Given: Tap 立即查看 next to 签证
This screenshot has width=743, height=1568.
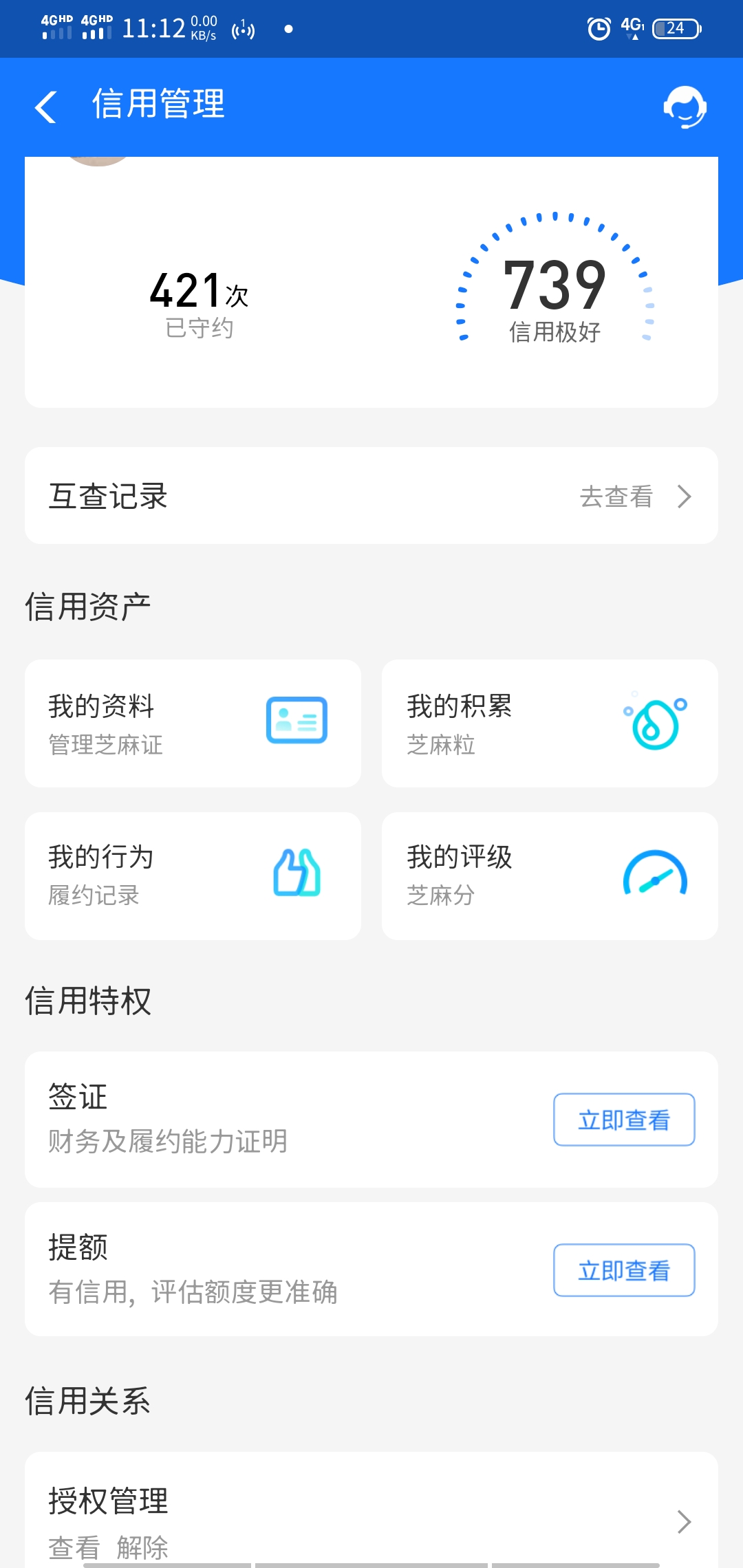Looking at the screenshot, I should click(623, 1119).
